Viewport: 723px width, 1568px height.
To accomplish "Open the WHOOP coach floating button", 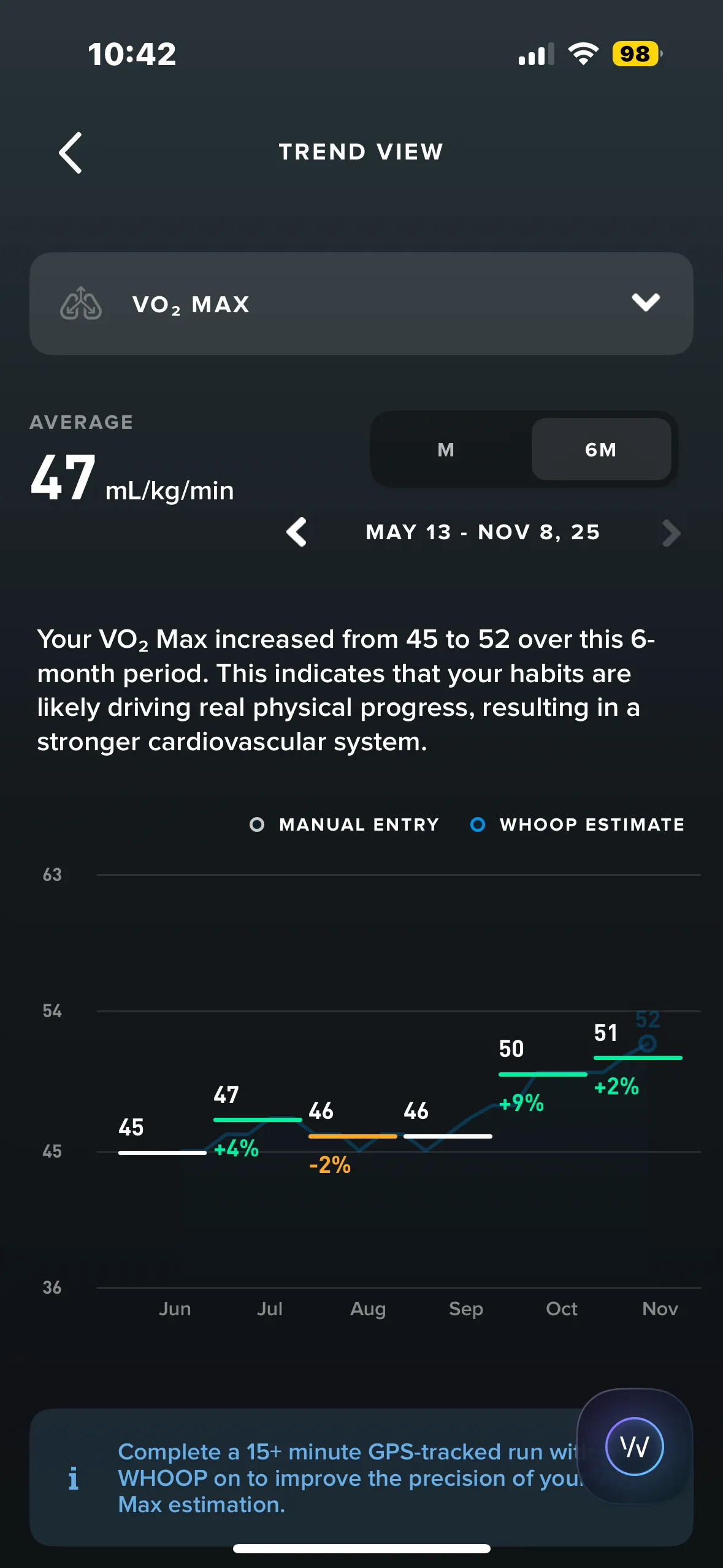I will click(634, 1447).
